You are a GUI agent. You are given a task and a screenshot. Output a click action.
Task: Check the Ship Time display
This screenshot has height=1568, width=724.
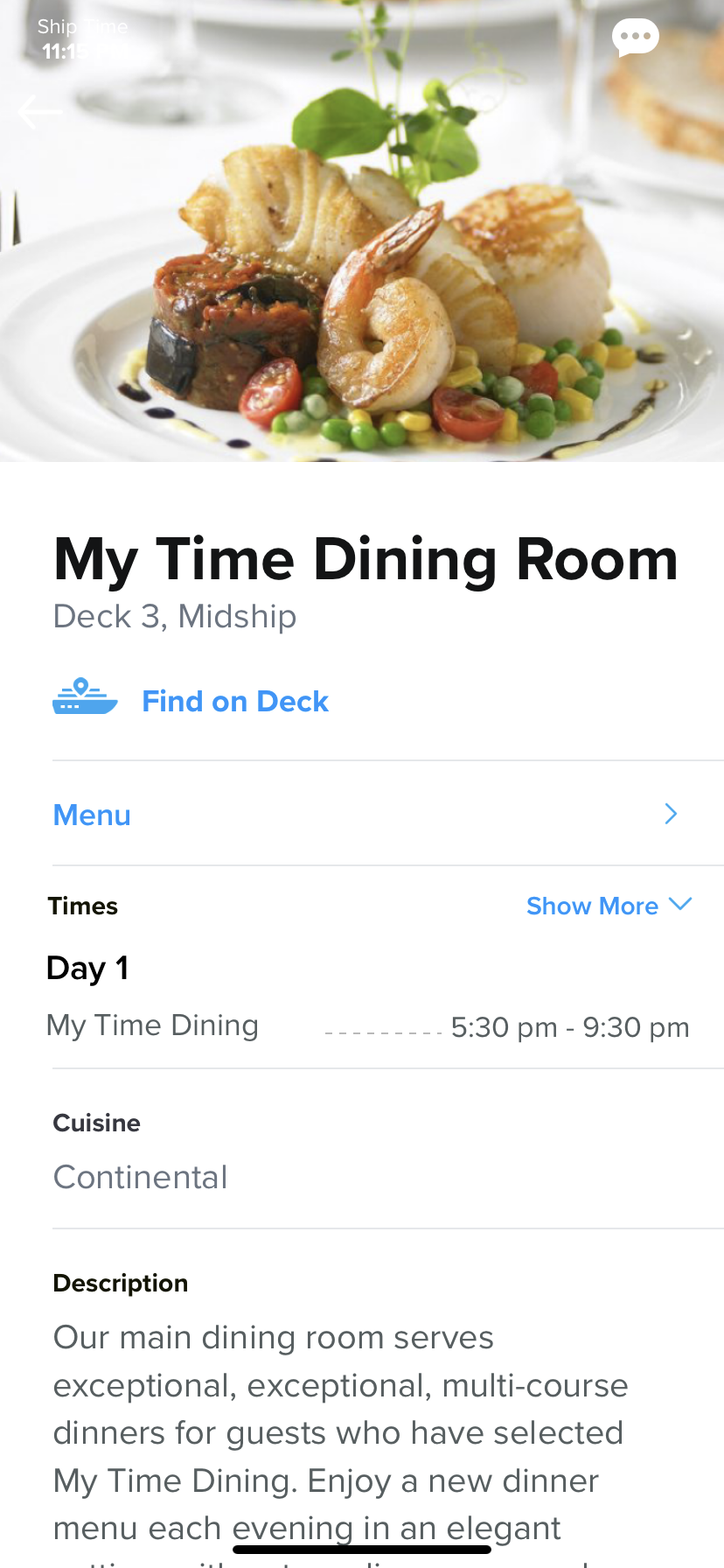83,38
